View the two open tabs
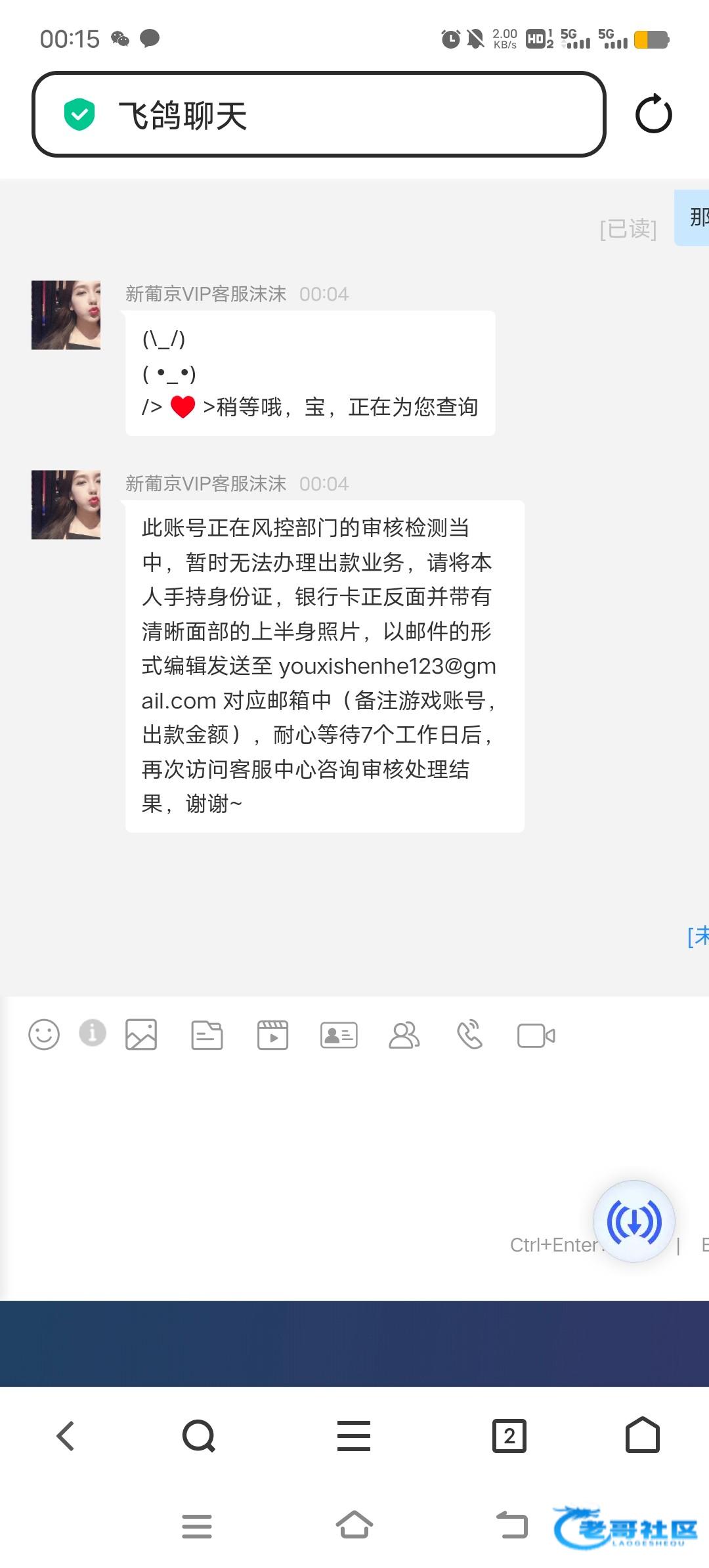 [x=509, y=1435]
